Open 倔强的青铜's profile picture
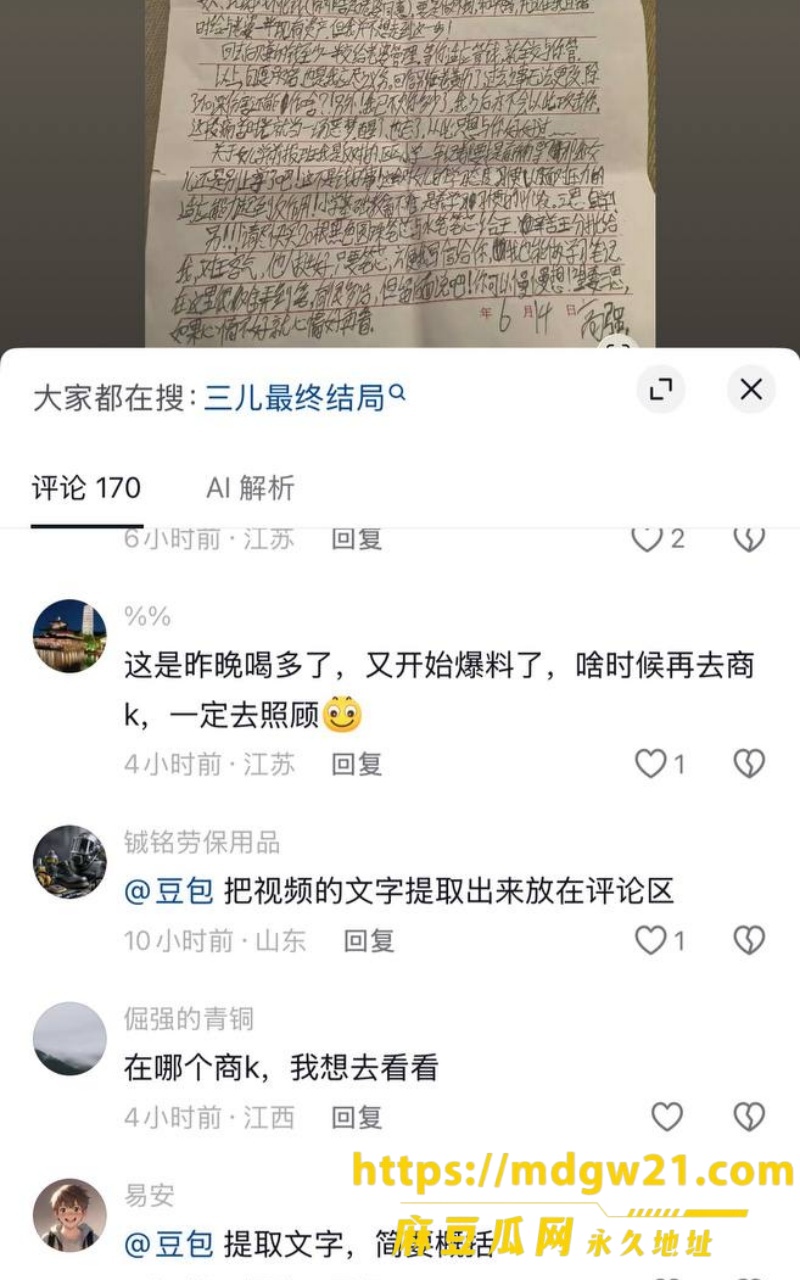Screen dimensions: 800x1280 70,1039
